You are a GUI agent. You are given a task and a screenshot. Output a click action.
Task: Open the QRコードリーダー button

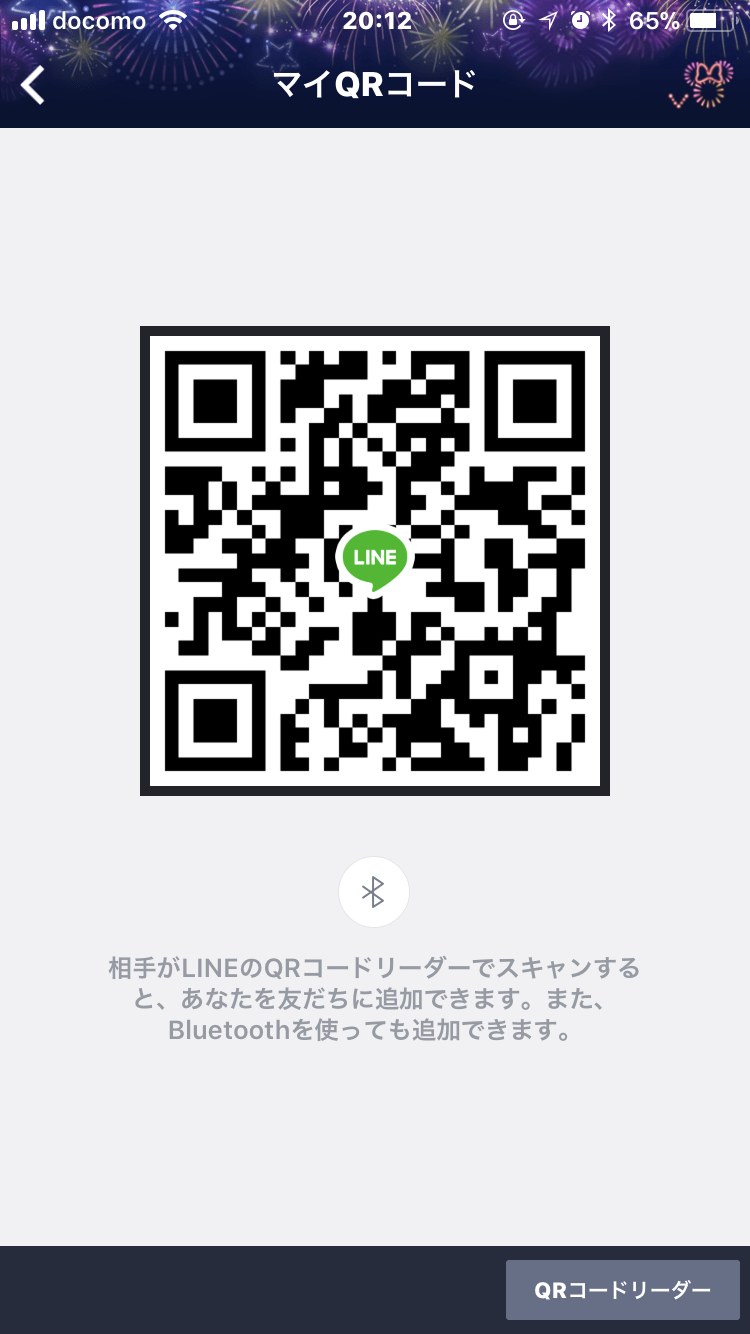[622, 1290]
